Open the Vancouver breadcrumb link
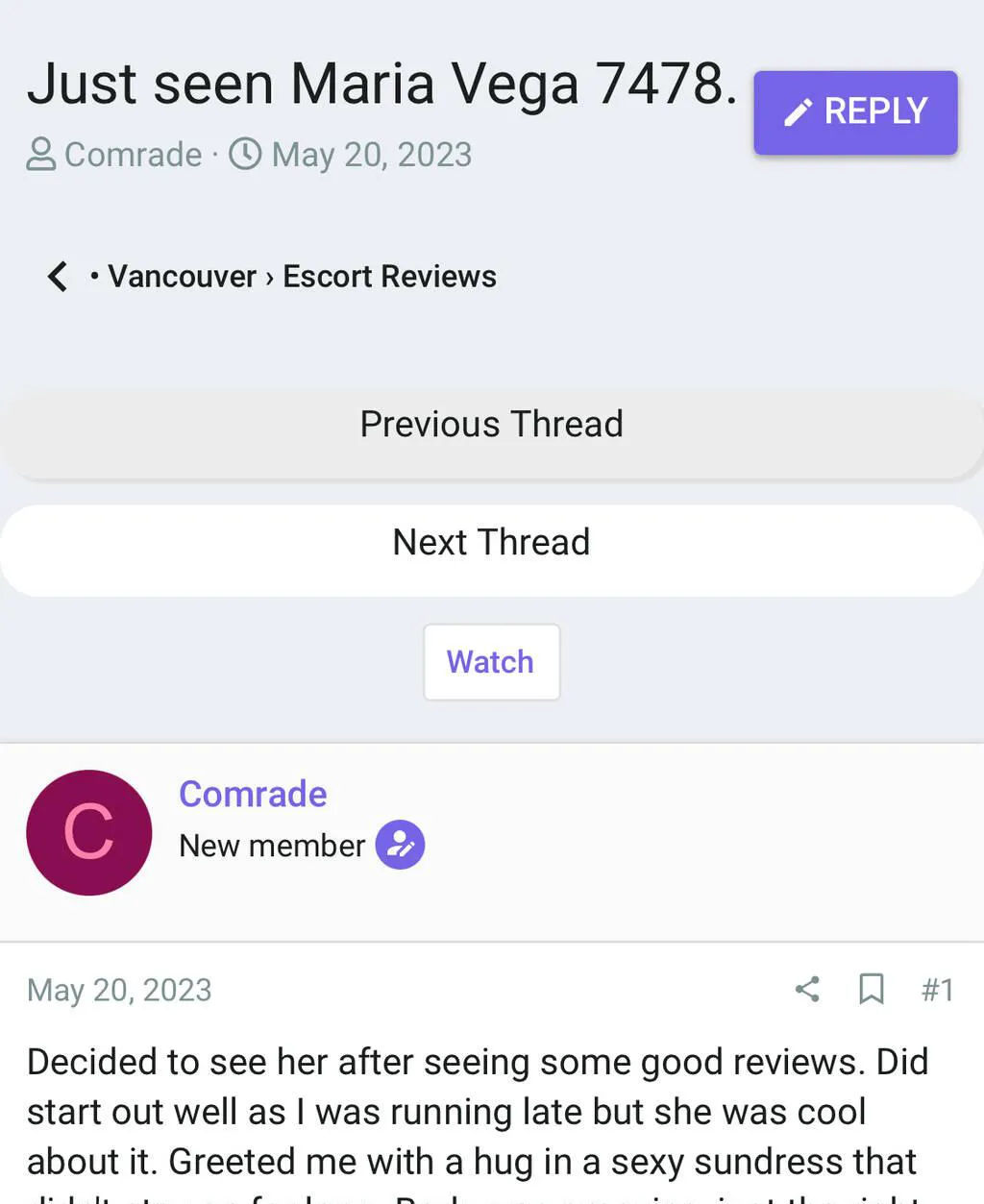Viewport: 984px width, 1204px height. coord(182,277)
